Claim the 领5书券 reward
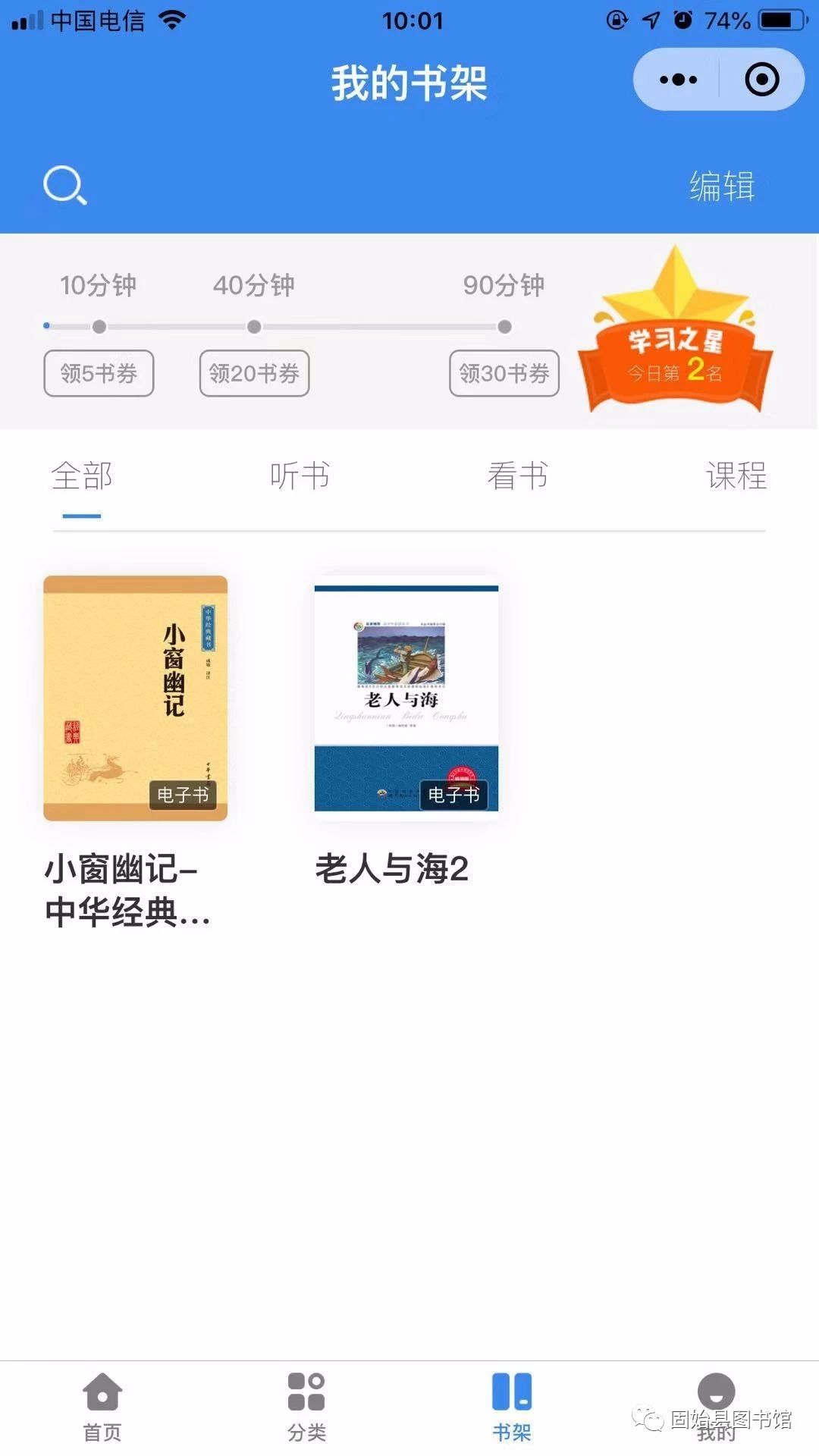The width and height of the screenshot is (819, 1456). point(99,373)
